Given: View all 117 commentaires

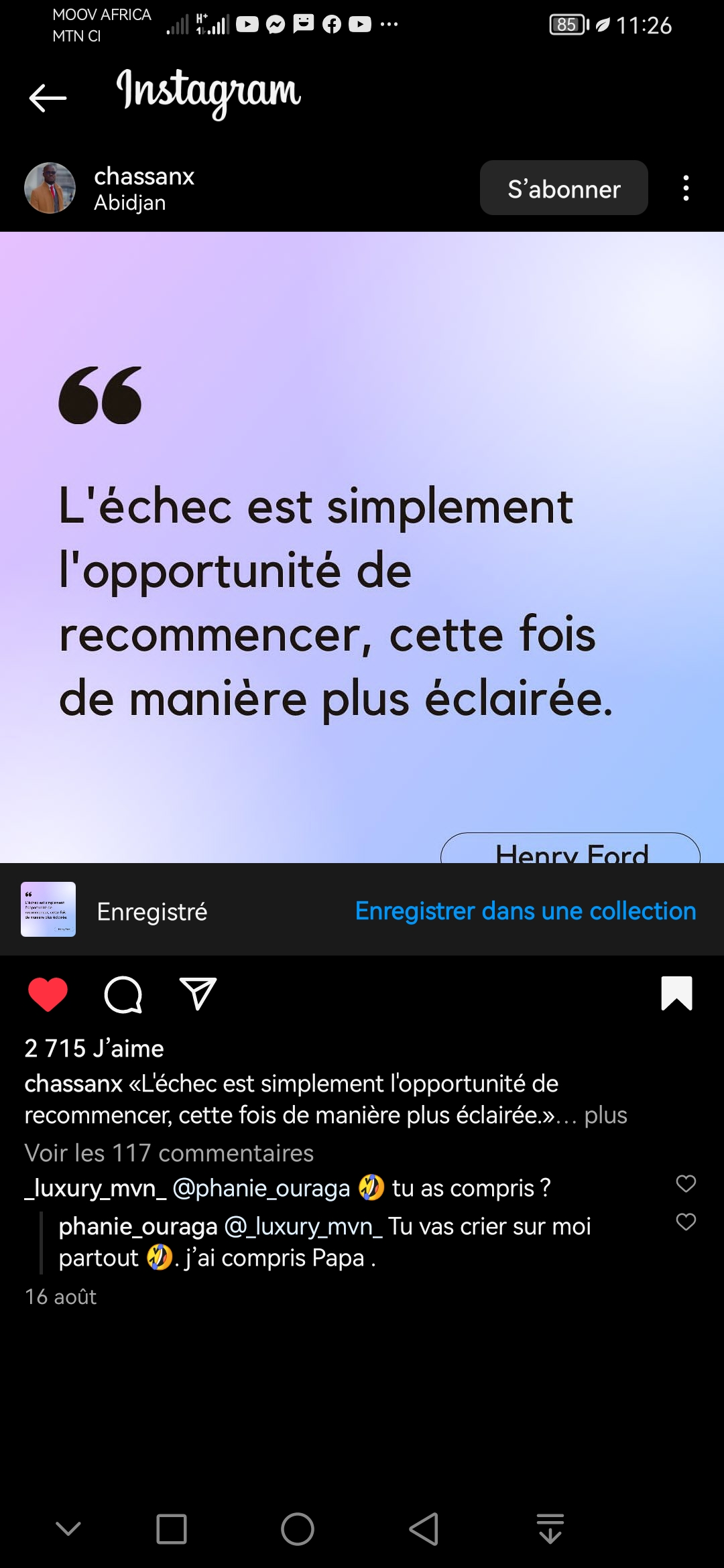Looking at the screenshot, I should [169, 1153].
